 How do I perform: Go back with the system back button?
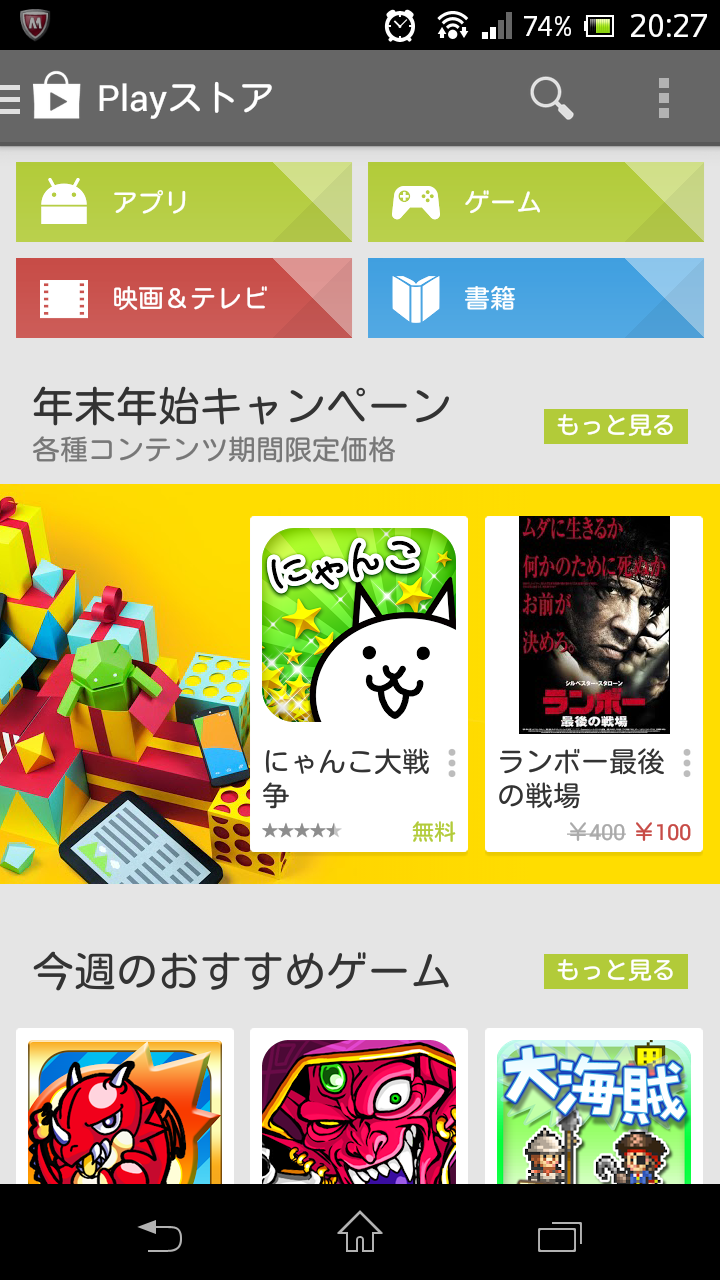[x=160, y=1234]
